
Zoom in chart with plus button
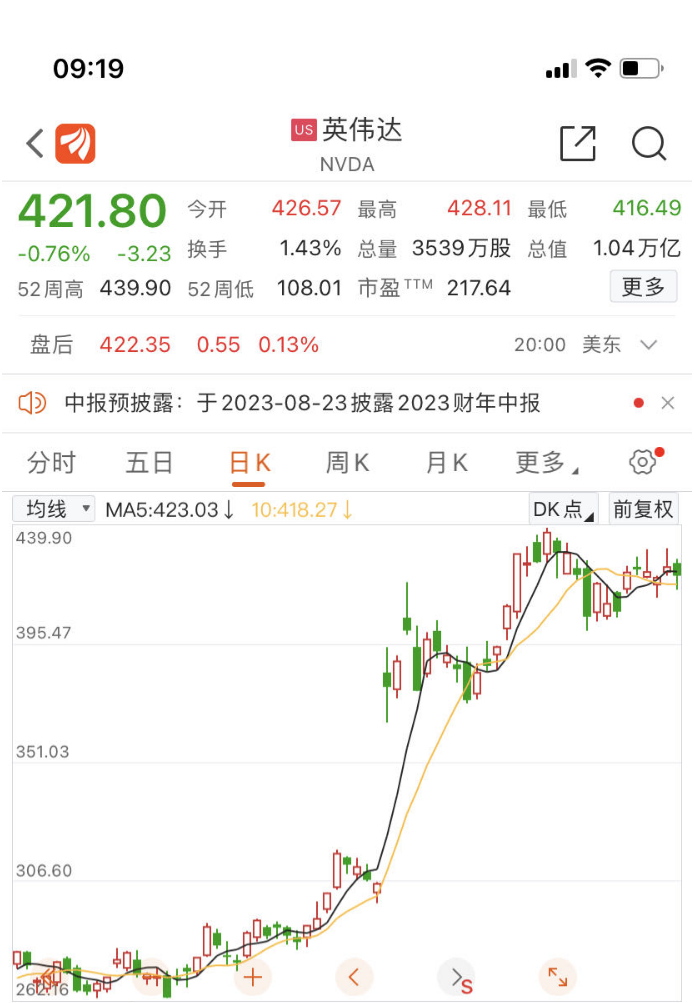pyautogui.click(x=253, y=976)
